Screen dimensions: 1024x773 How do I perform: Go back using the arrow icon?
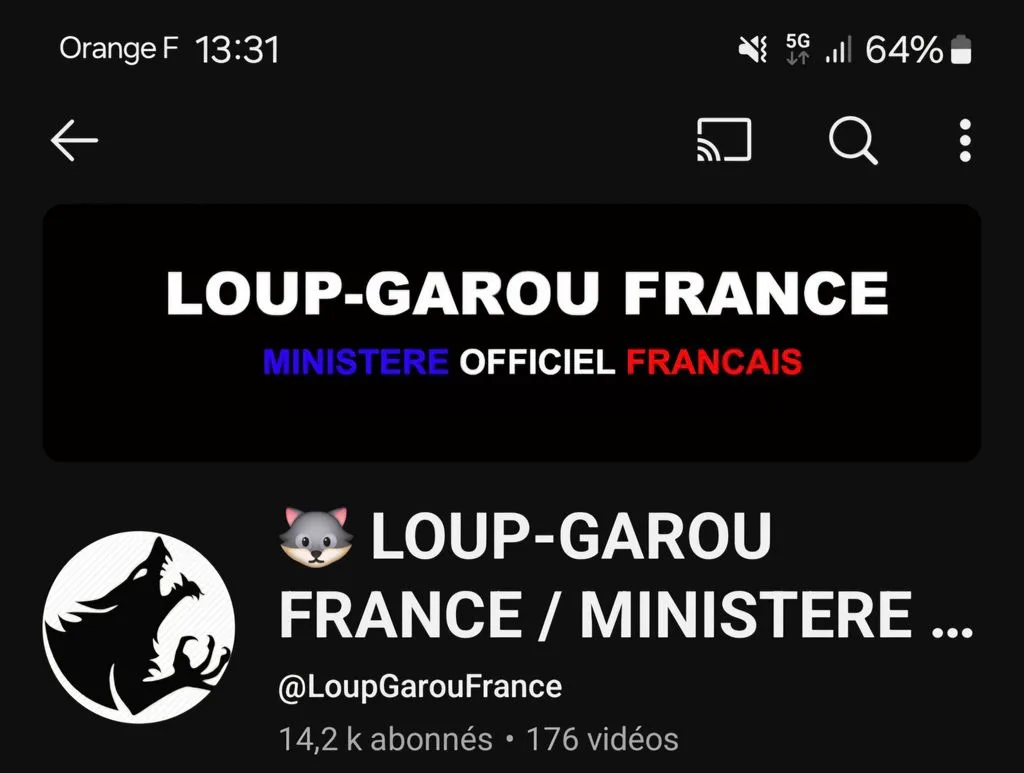pos(74,140)
